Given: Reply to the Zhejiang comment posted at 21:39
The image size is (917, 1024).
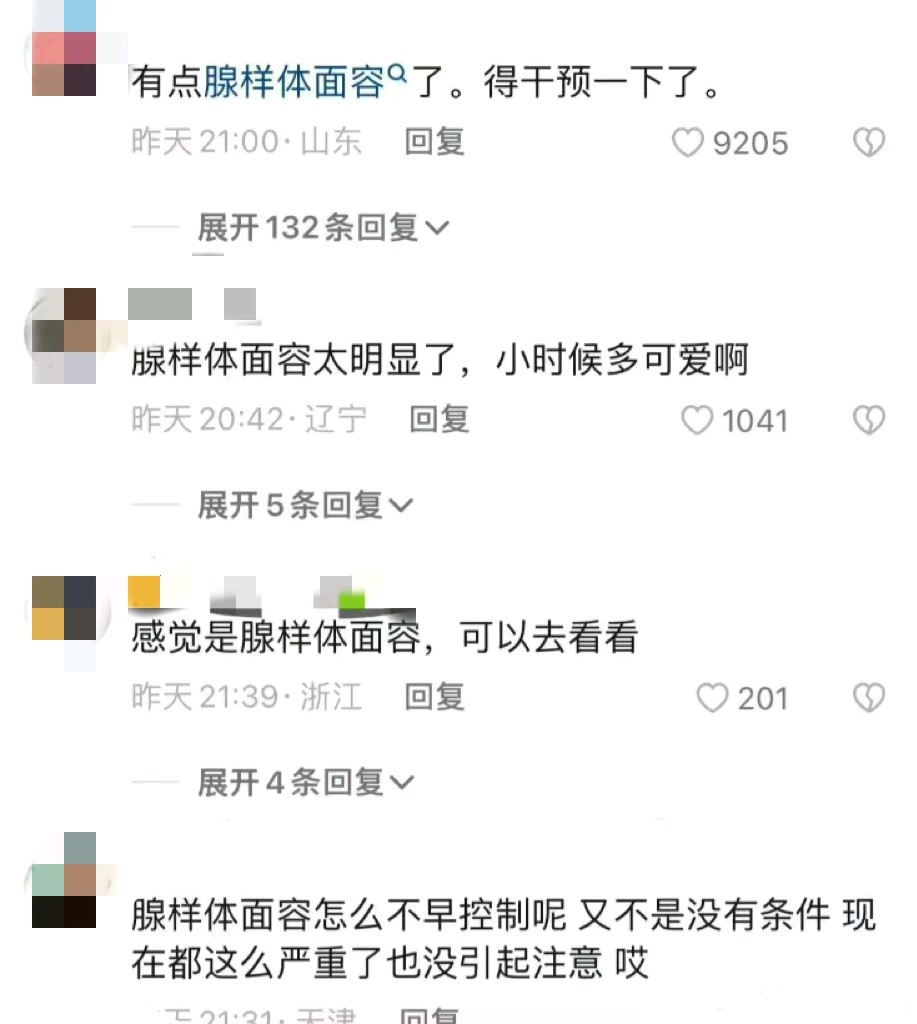Looking at the screenshot, I should point(434,696).
